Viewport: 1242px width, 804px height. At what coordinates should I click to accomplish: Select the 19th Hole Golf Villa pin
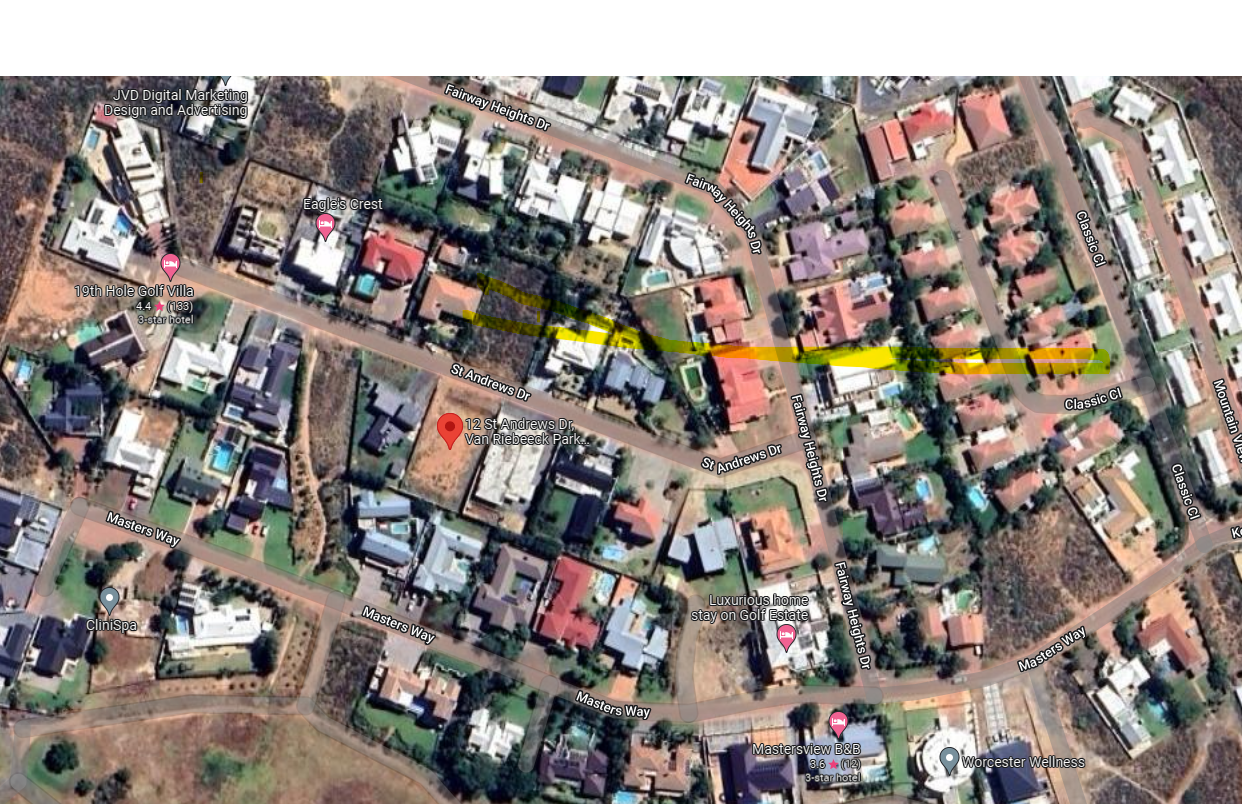coord(170,265)
